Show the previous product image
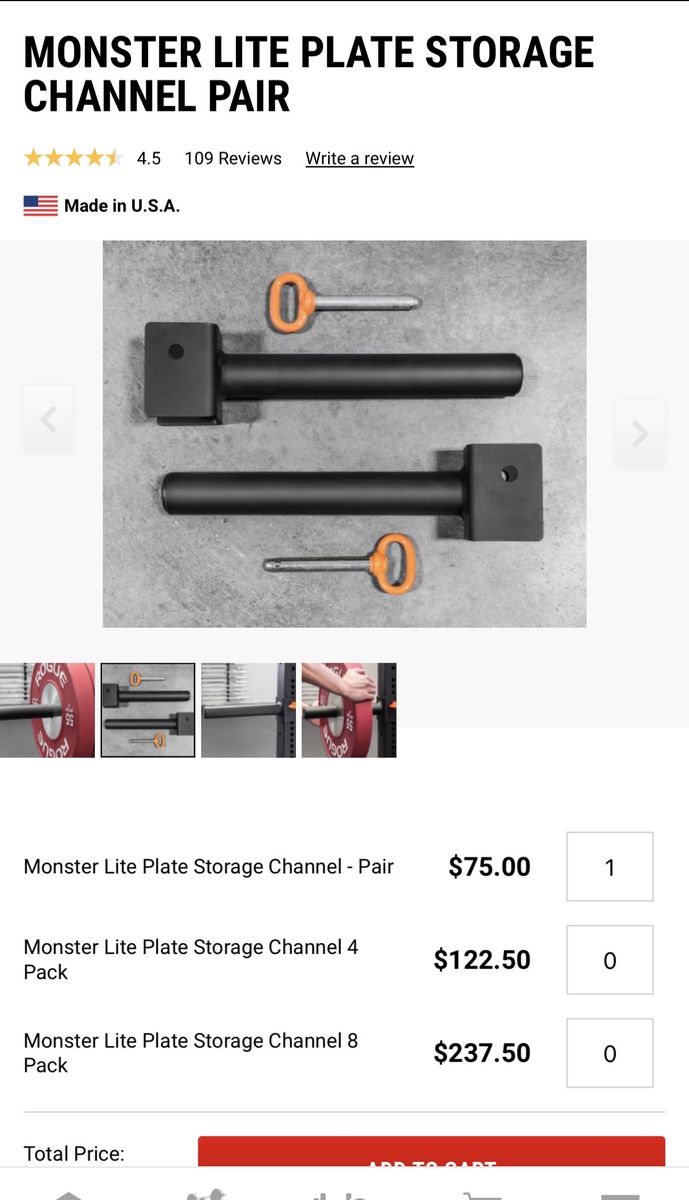Viewport: 689px width, 1200px height. click(48, 420)
